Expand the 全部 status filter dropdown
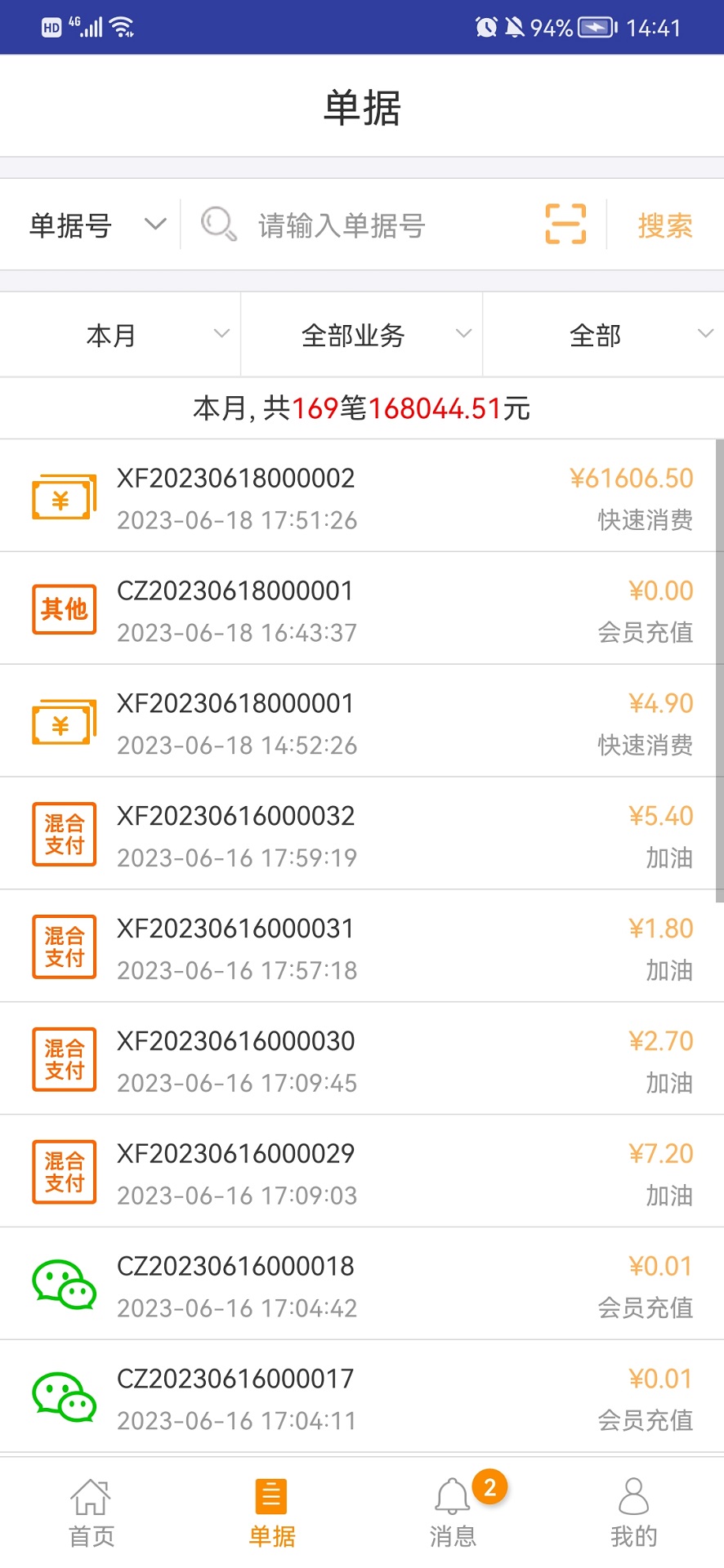This screenshot has width=724, height=1568. [x=603, y=334]
